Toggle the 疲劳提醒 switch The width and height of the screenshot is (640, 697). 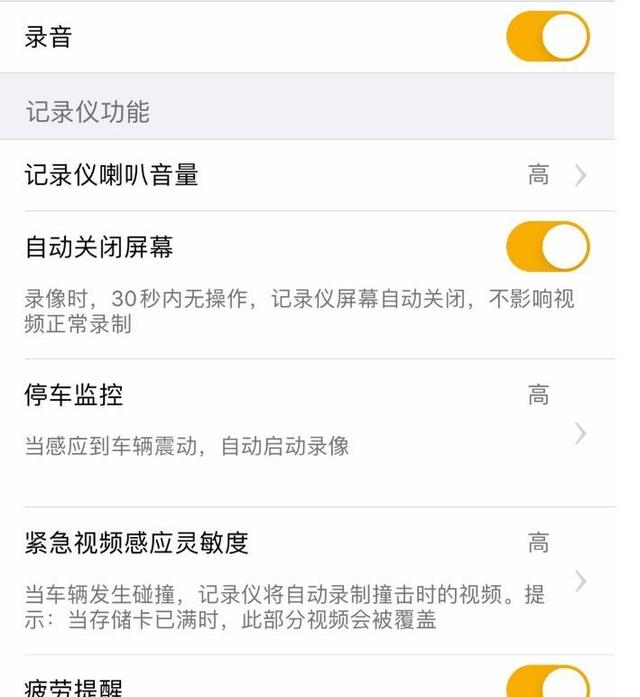coord(547,684)
